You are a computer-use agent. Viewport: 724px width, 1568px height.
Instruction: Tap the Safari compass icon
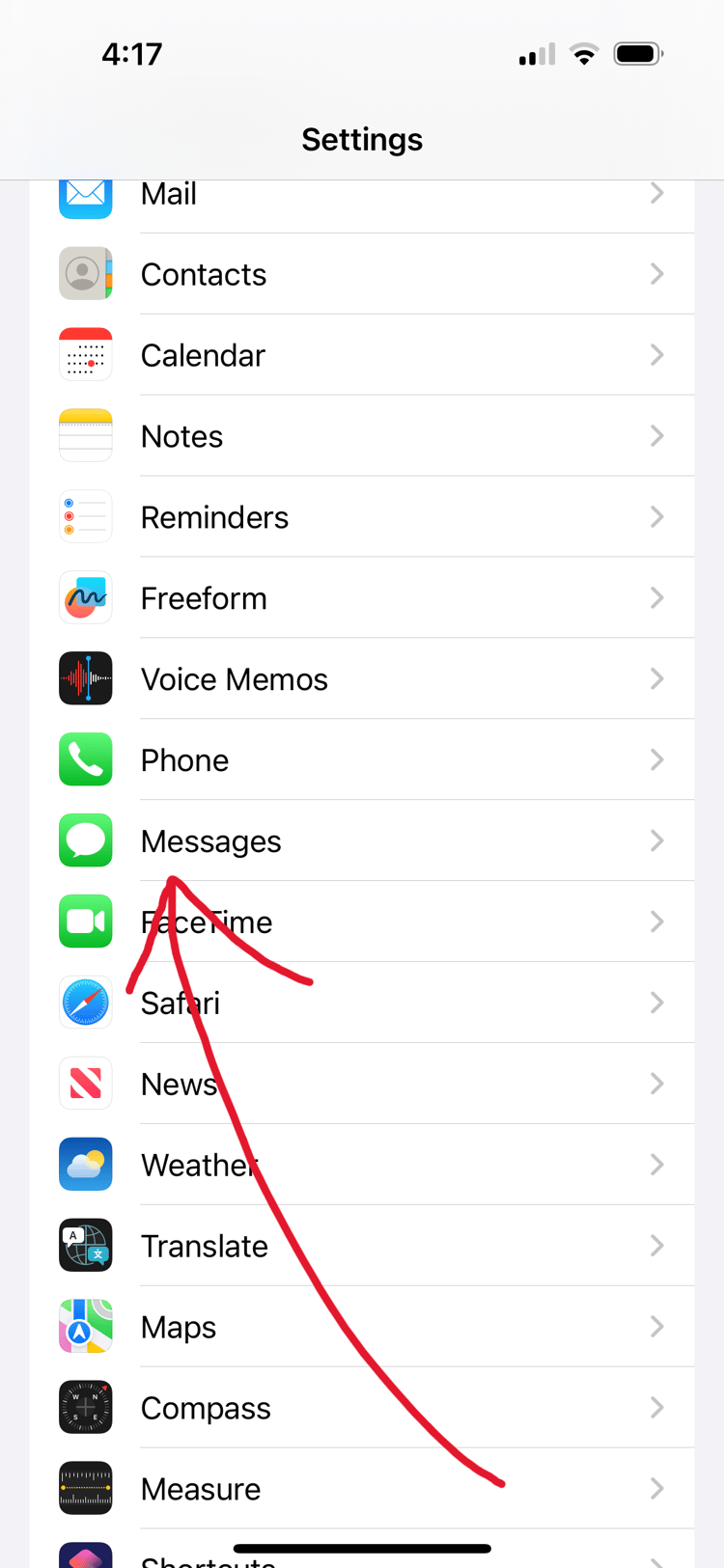click(85, 1002)
